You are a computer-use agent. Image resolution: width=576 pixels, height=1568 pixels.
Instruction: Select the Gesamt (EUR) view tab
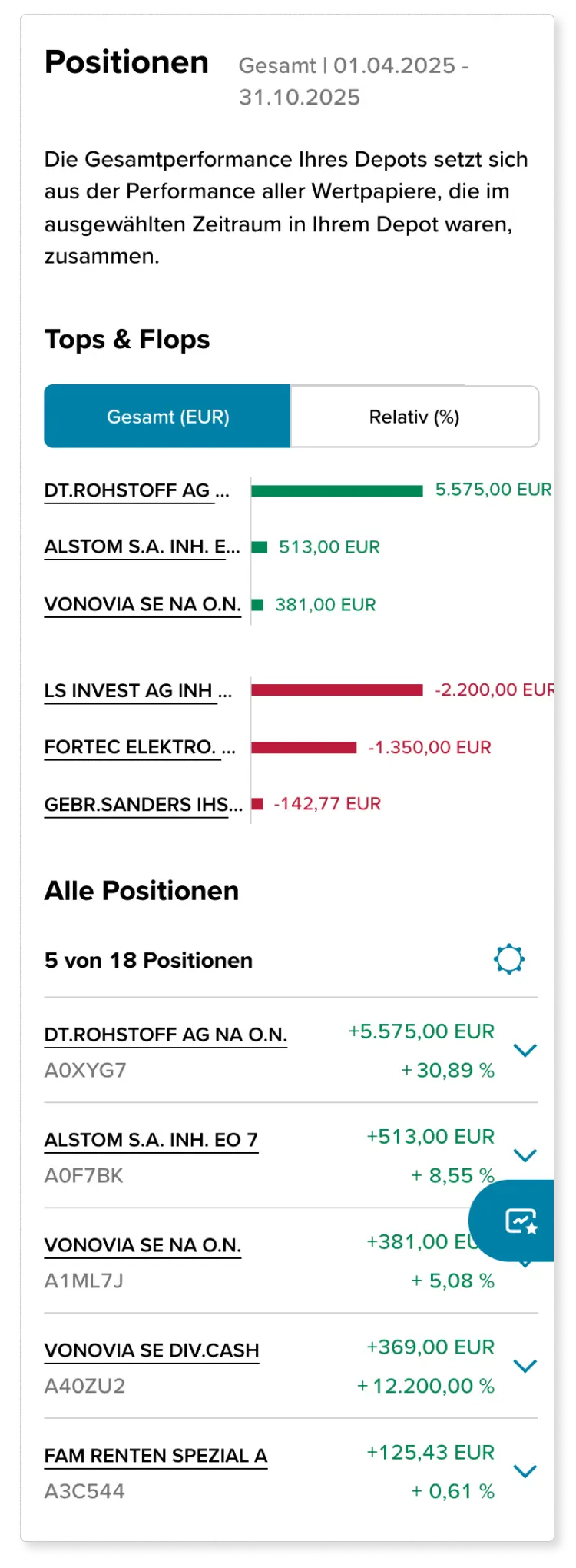pos(167,416)
